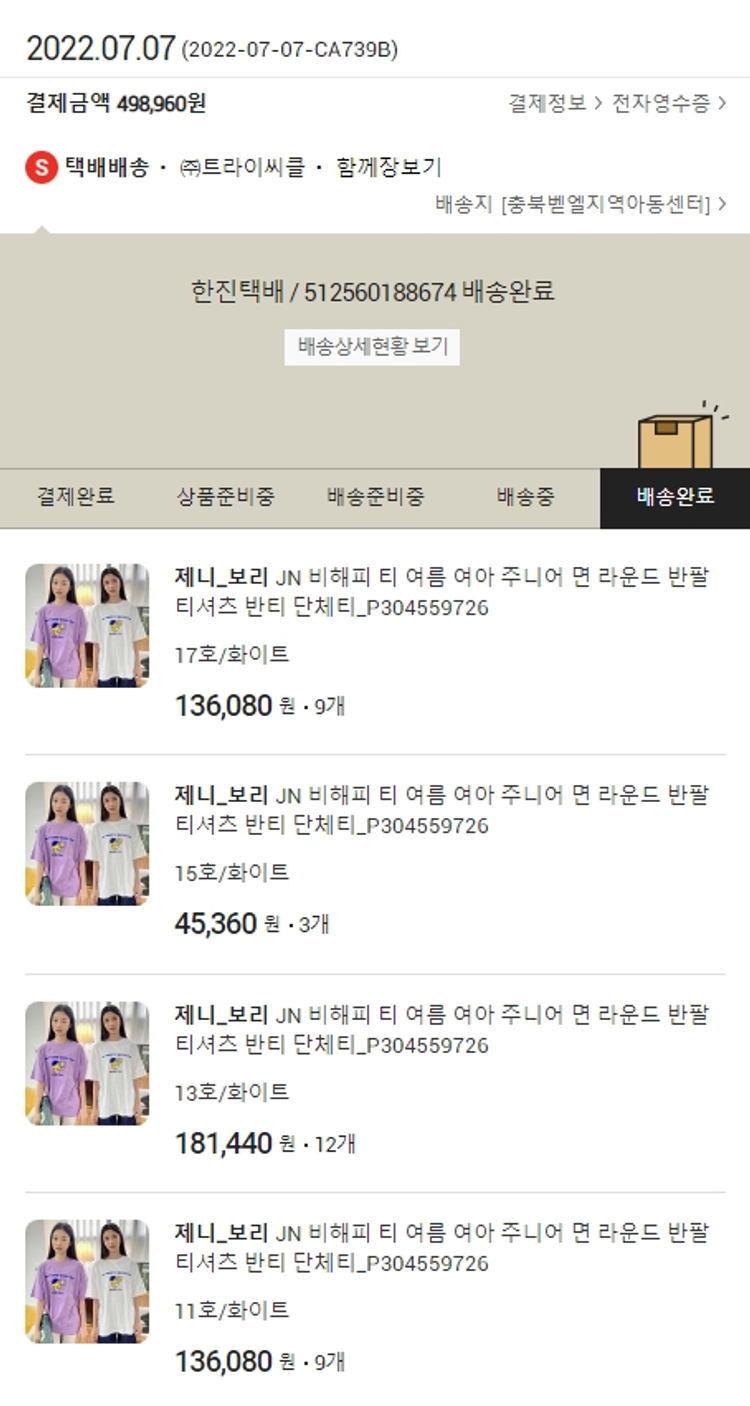This screenshot has width=750, height=1406.
Task: Open 전자영수증 electronic receipt
Action: pos(668,103)
